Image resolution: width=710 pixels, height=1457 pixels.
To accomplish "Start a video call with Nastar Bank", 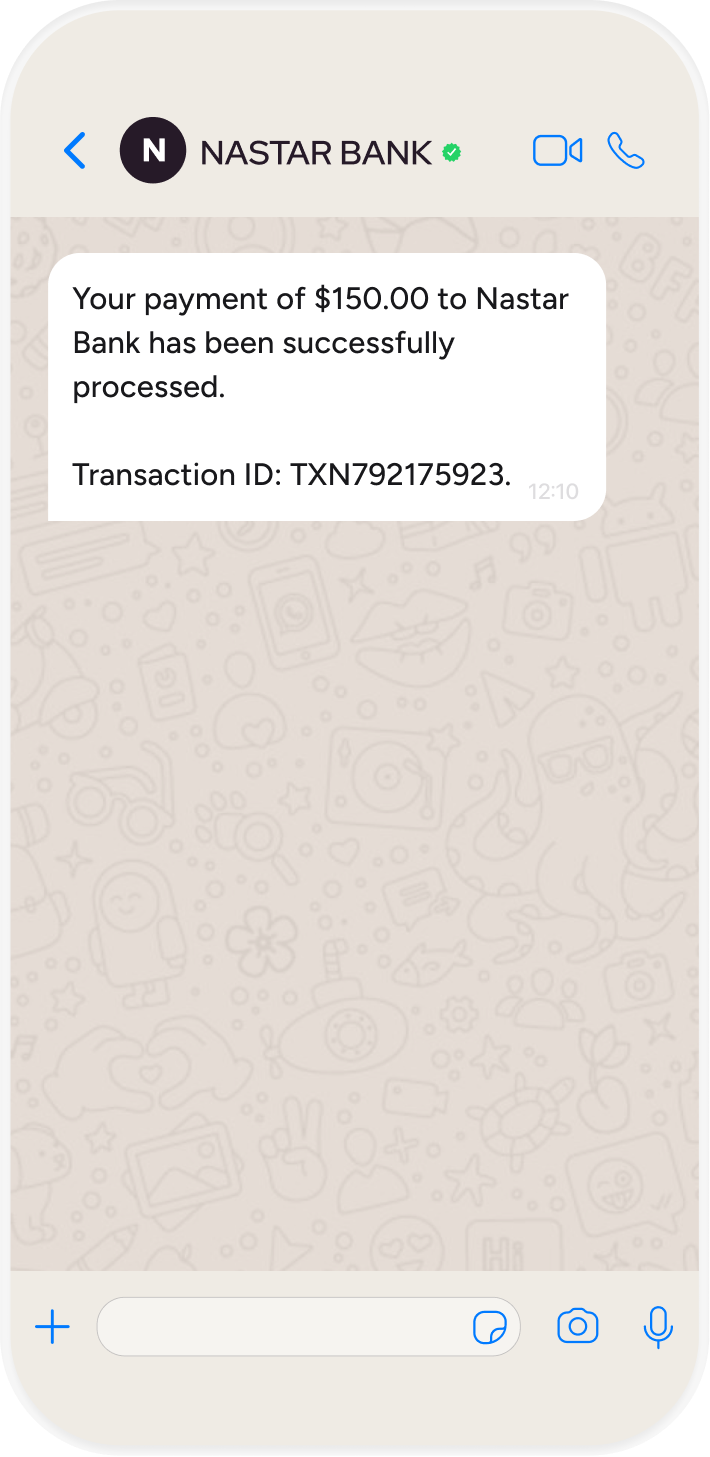I will (557, 151).
